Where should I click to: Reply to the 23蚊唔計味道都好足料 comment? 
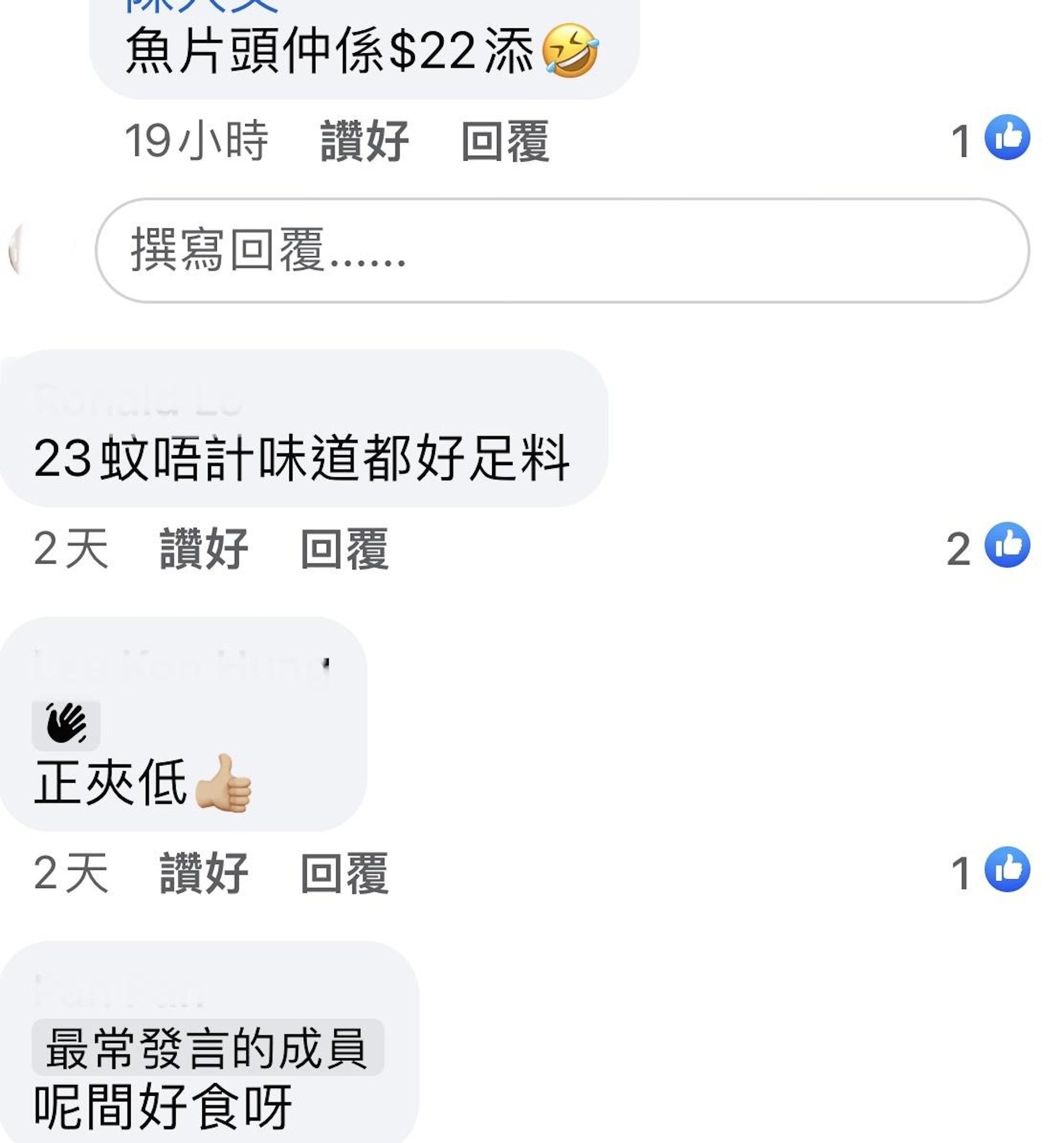344,549
